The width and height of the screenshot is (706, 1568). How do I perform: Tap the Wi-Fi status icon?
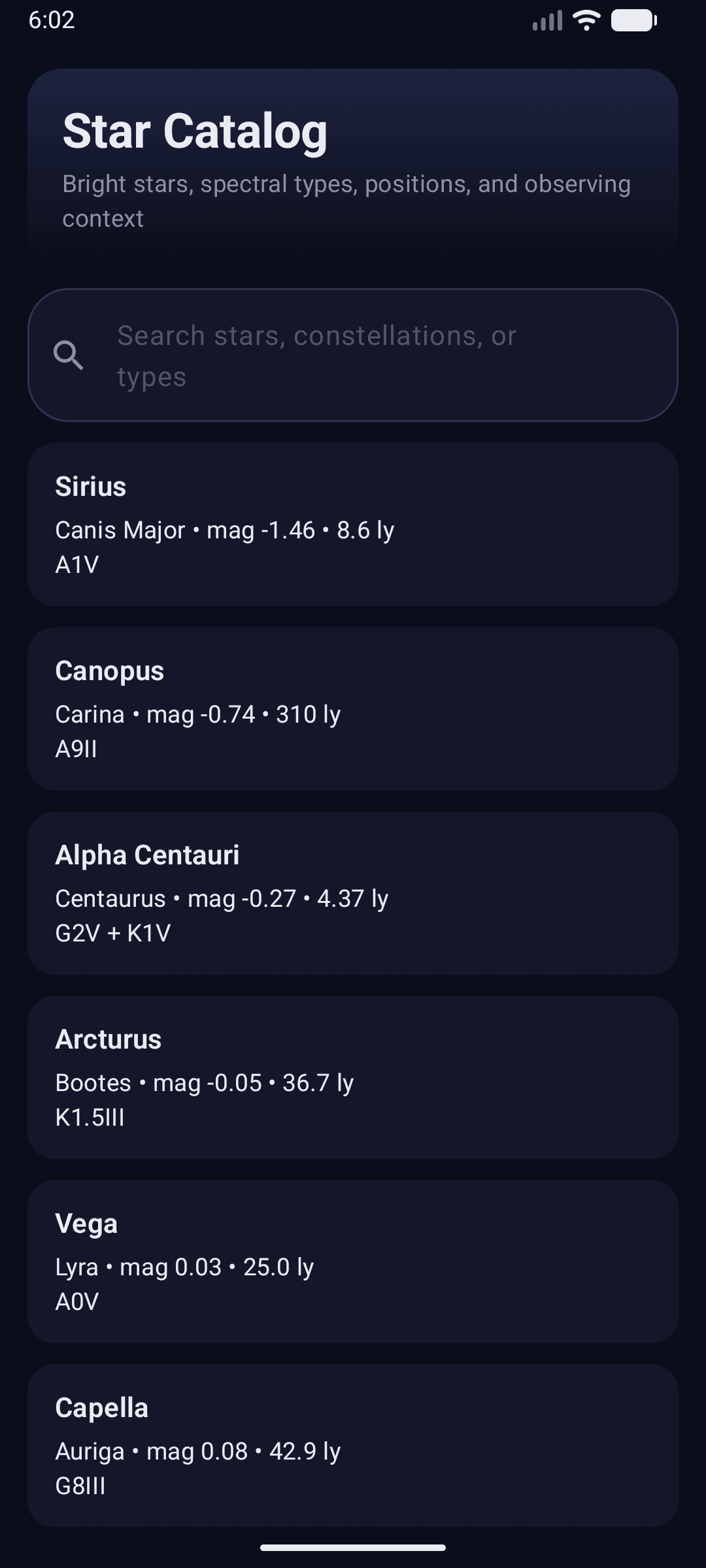[x=585, y=21]
